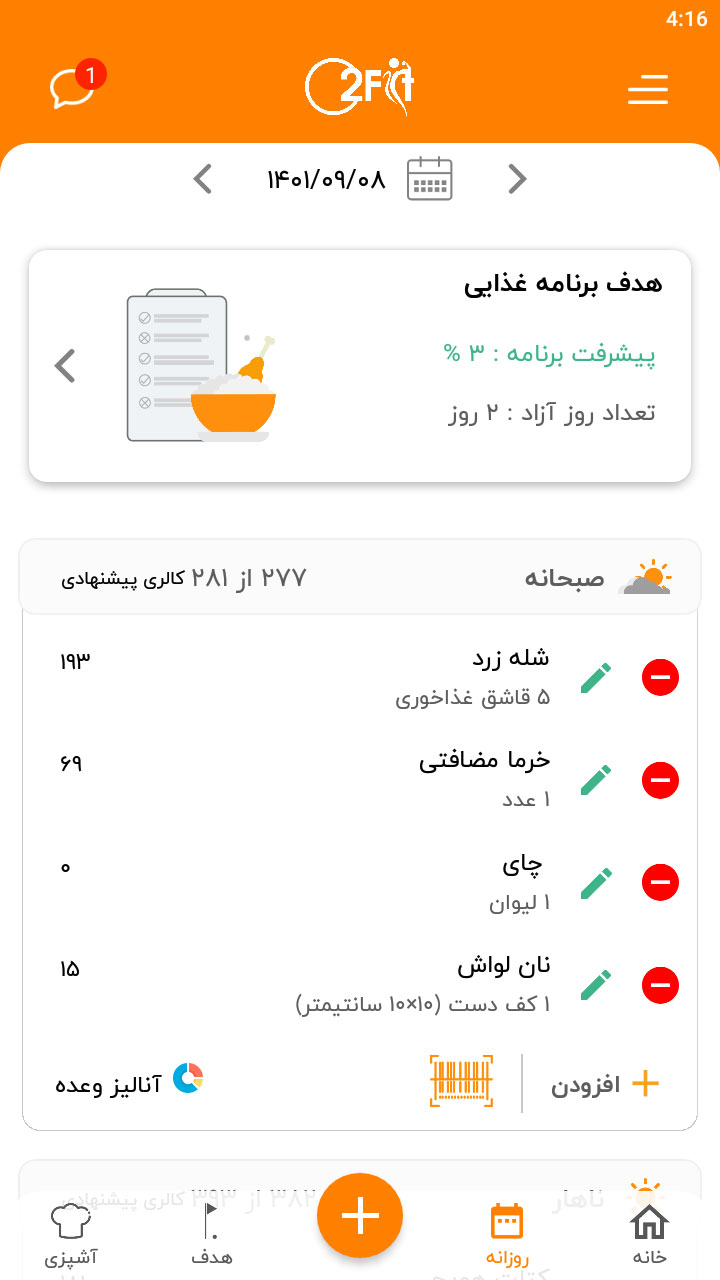Remove شله زرد from breakfast
This screenshot has width=720, height=1280.
tap(660, 677)
